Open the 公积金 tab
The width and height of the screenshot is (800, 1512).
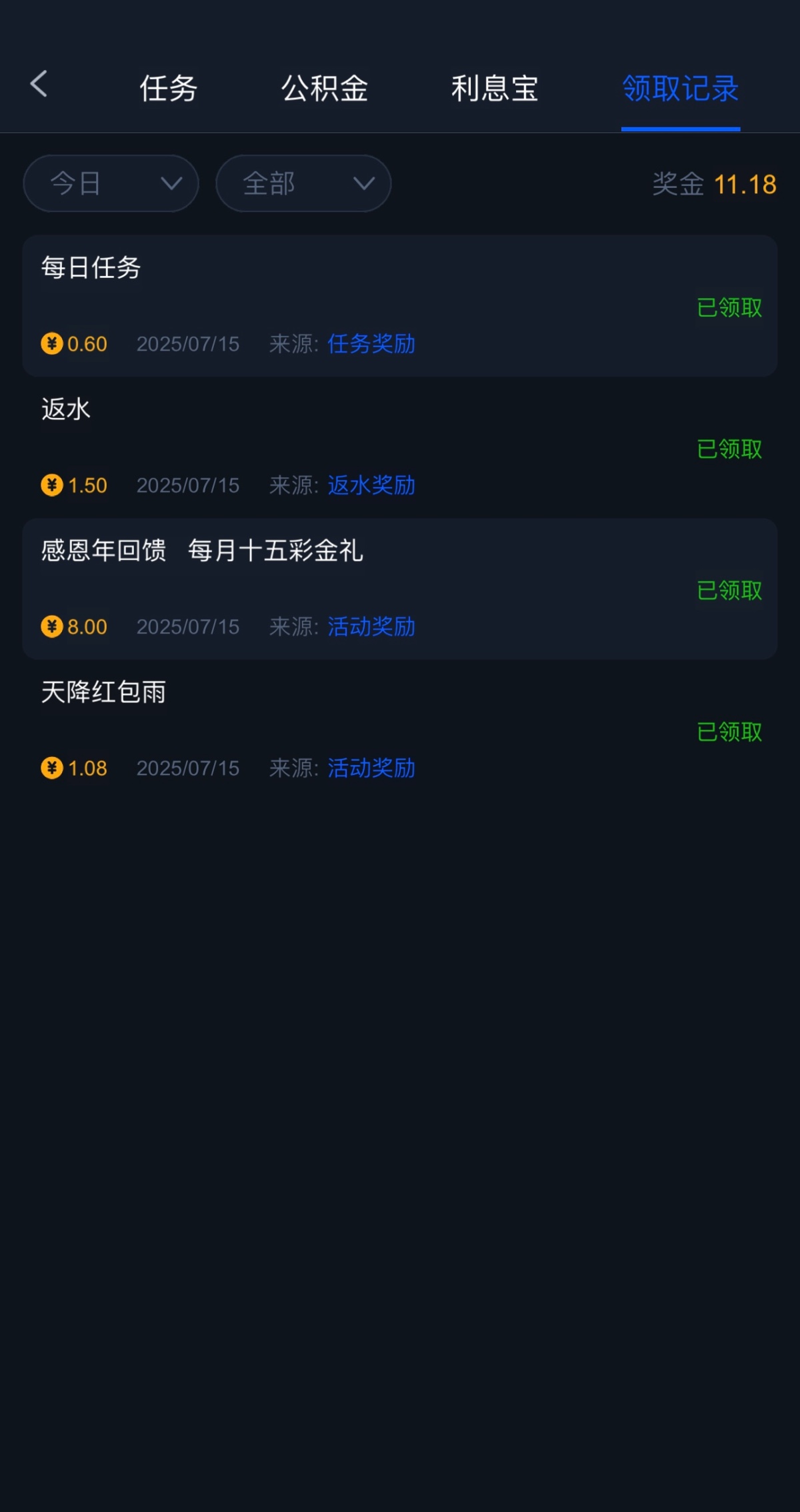[324, 89]
